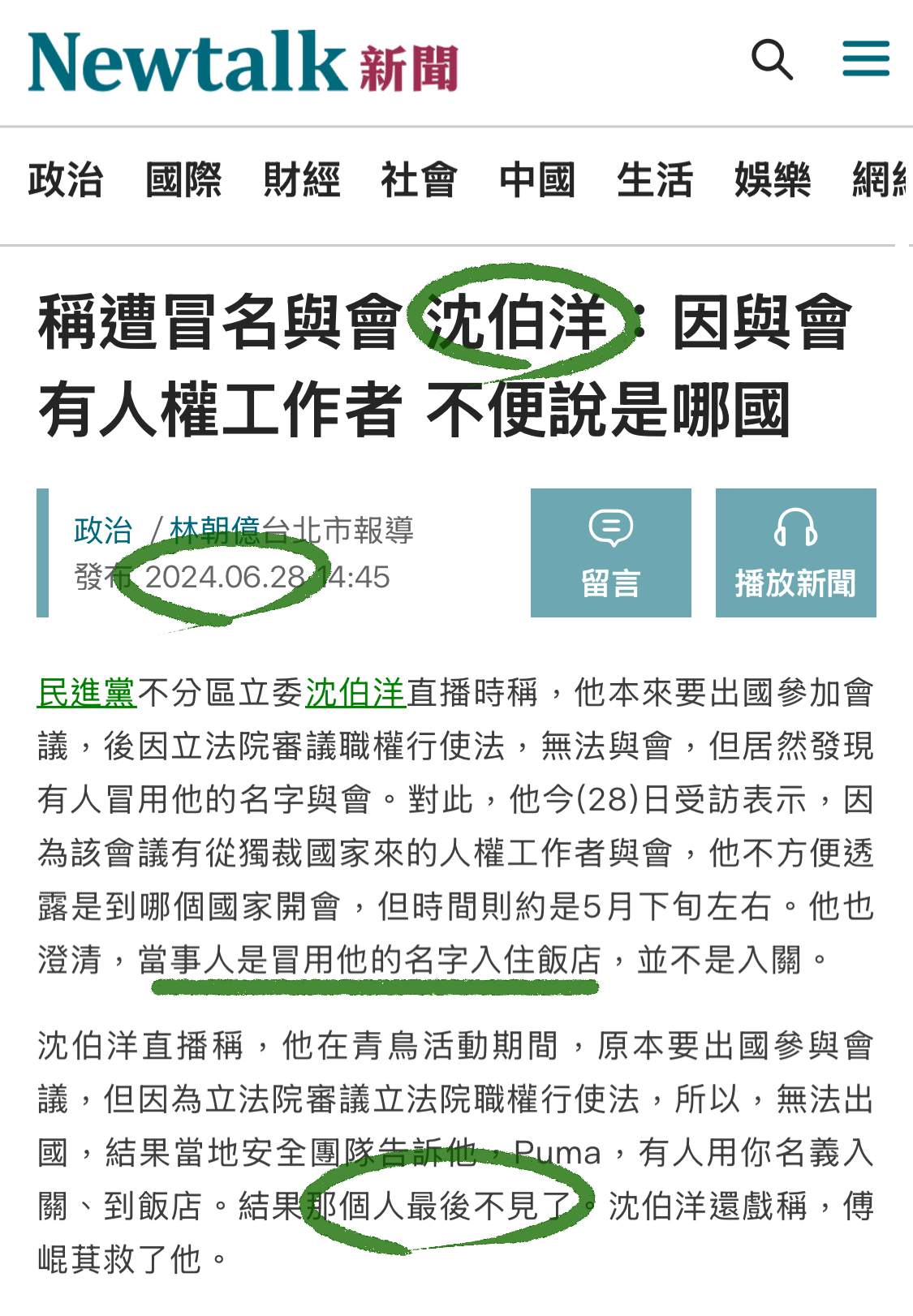Switch to the 國際 category tab
The height and width of the screenshot is (1316, 913).
click(183, 179)
